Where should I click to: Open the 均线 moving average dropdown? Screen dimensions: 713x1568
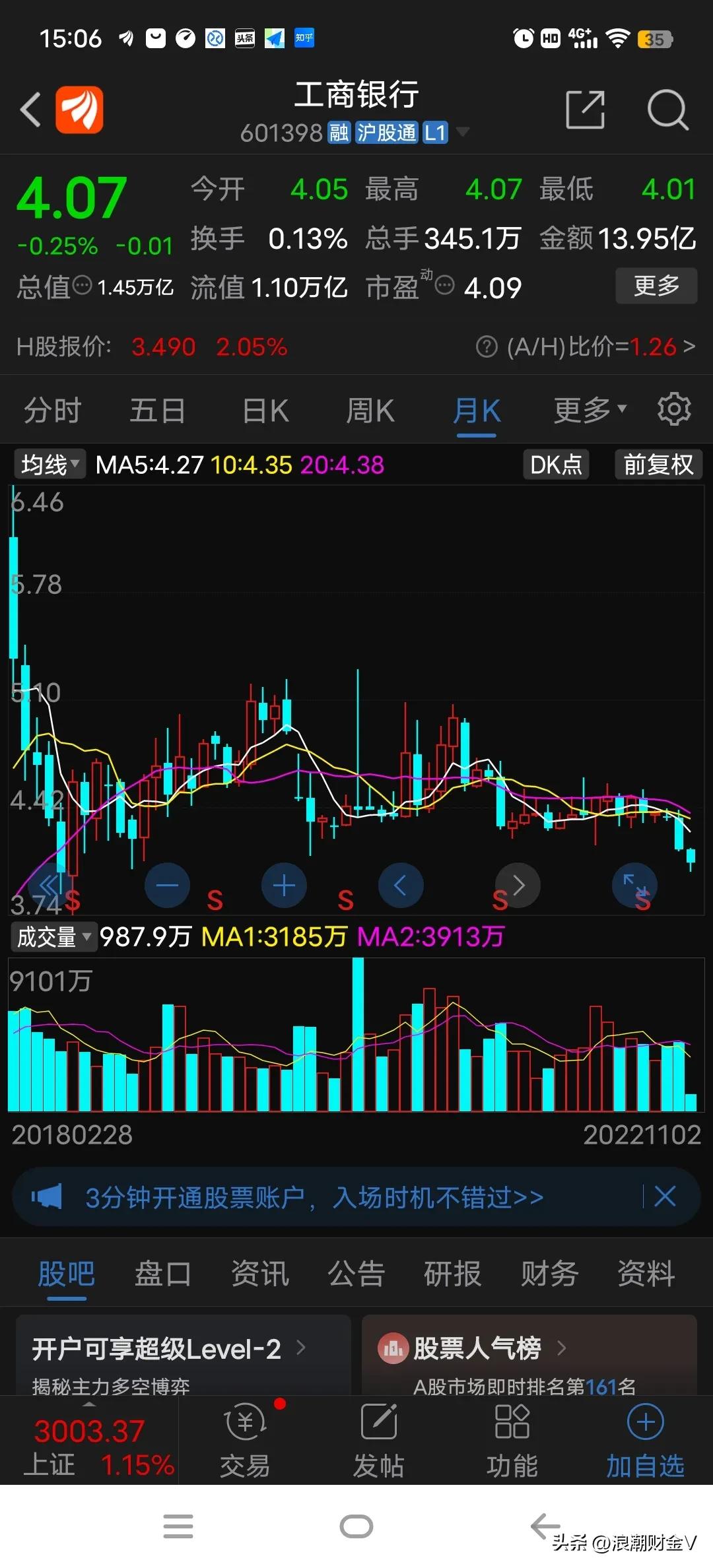pos(48,464)
